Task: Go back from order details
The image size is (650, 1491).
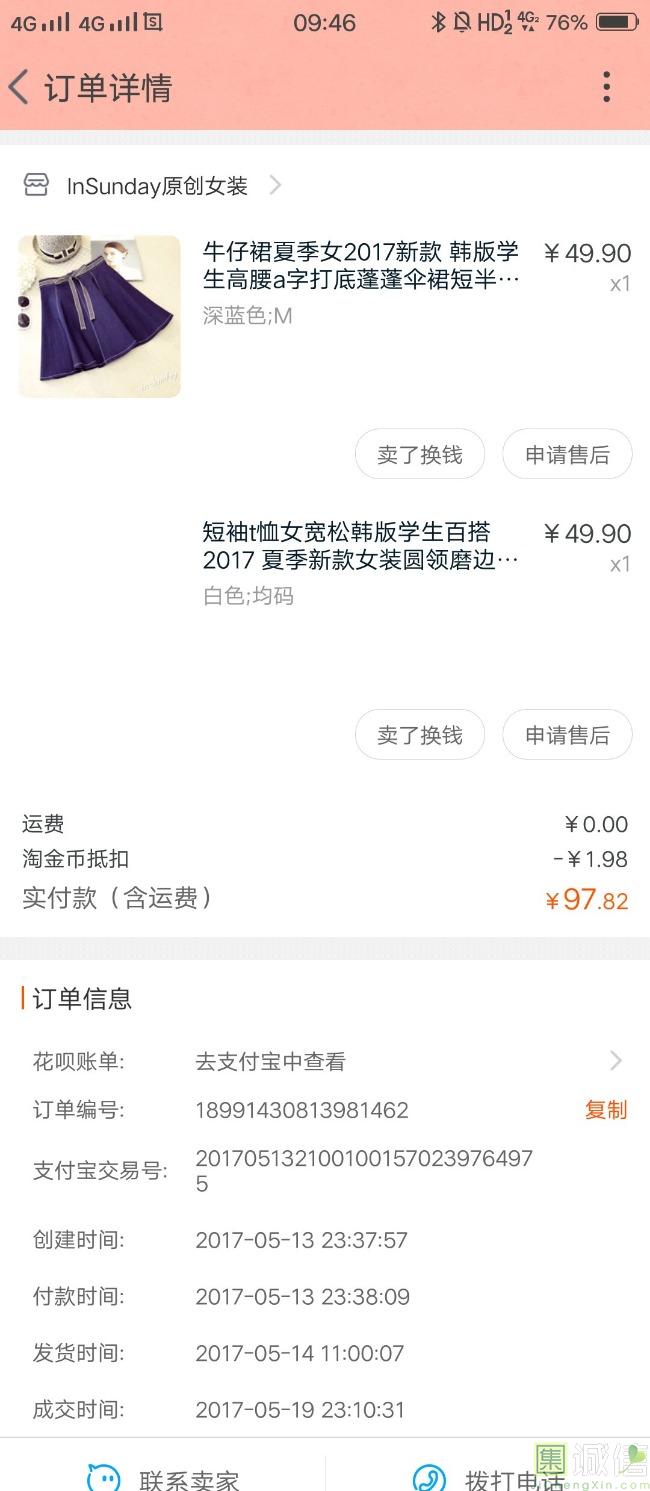Action: pos(19,87)
